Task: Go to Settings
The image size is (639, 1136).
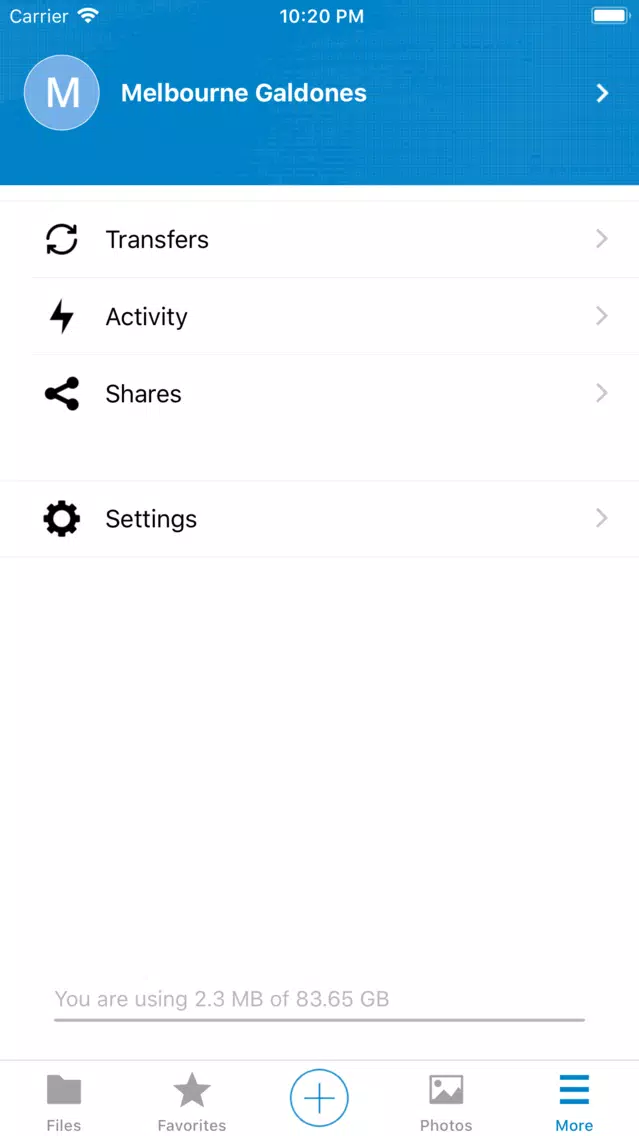Action: point(320,519)
